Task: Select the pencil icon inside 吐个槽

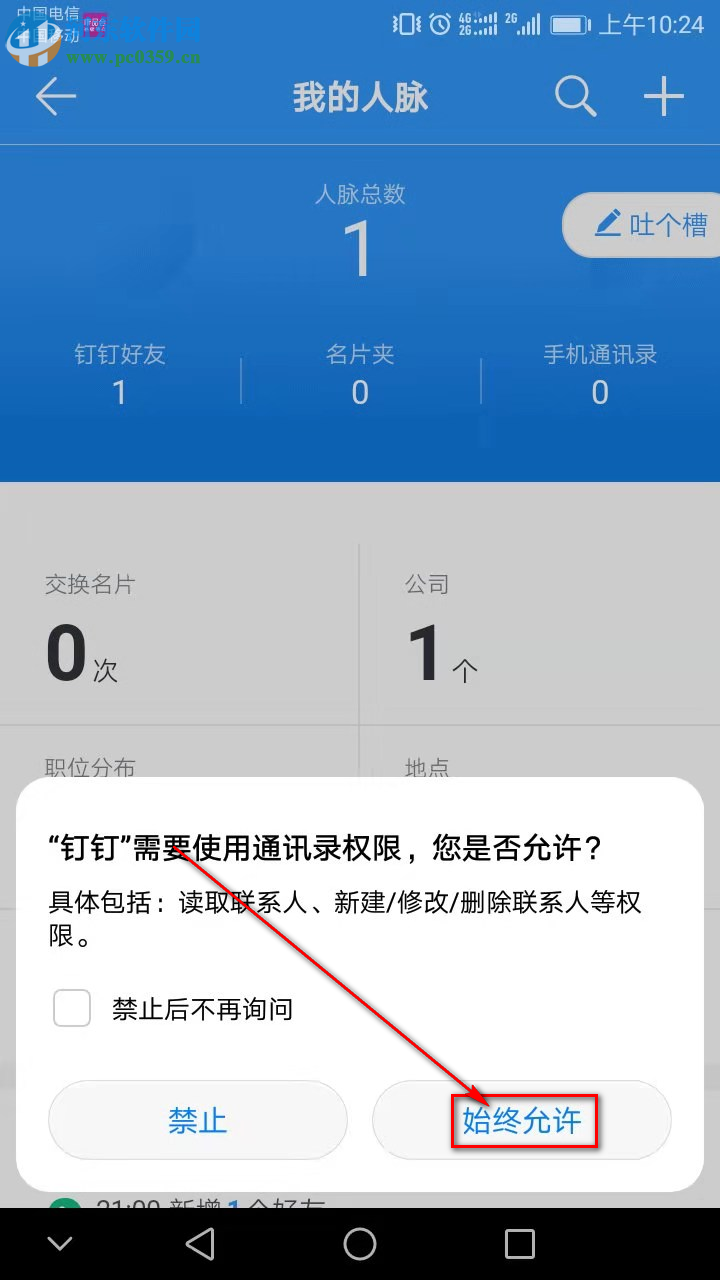Action: pos(611,224)
